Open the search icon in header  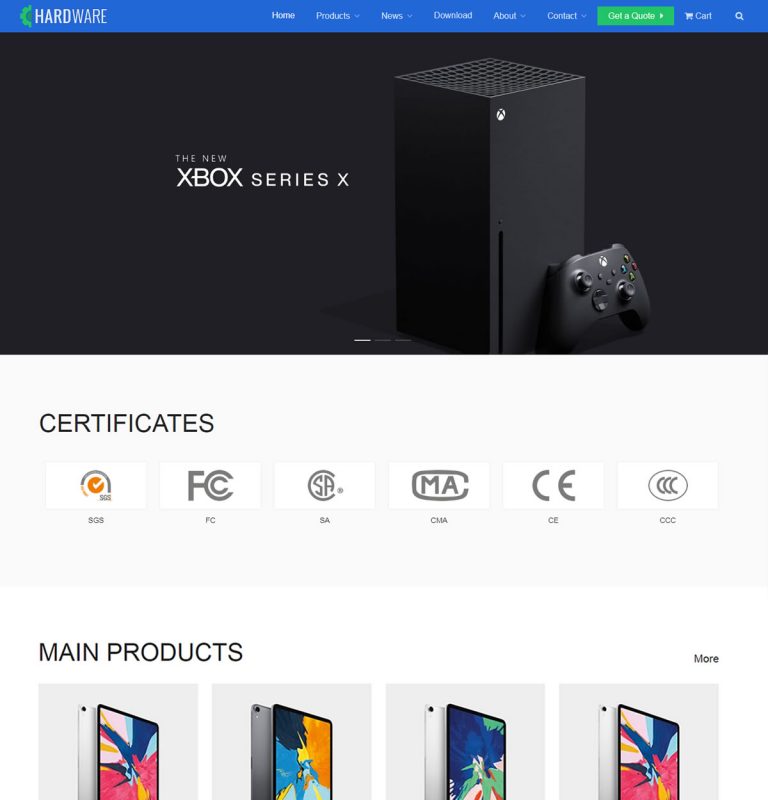739,16
